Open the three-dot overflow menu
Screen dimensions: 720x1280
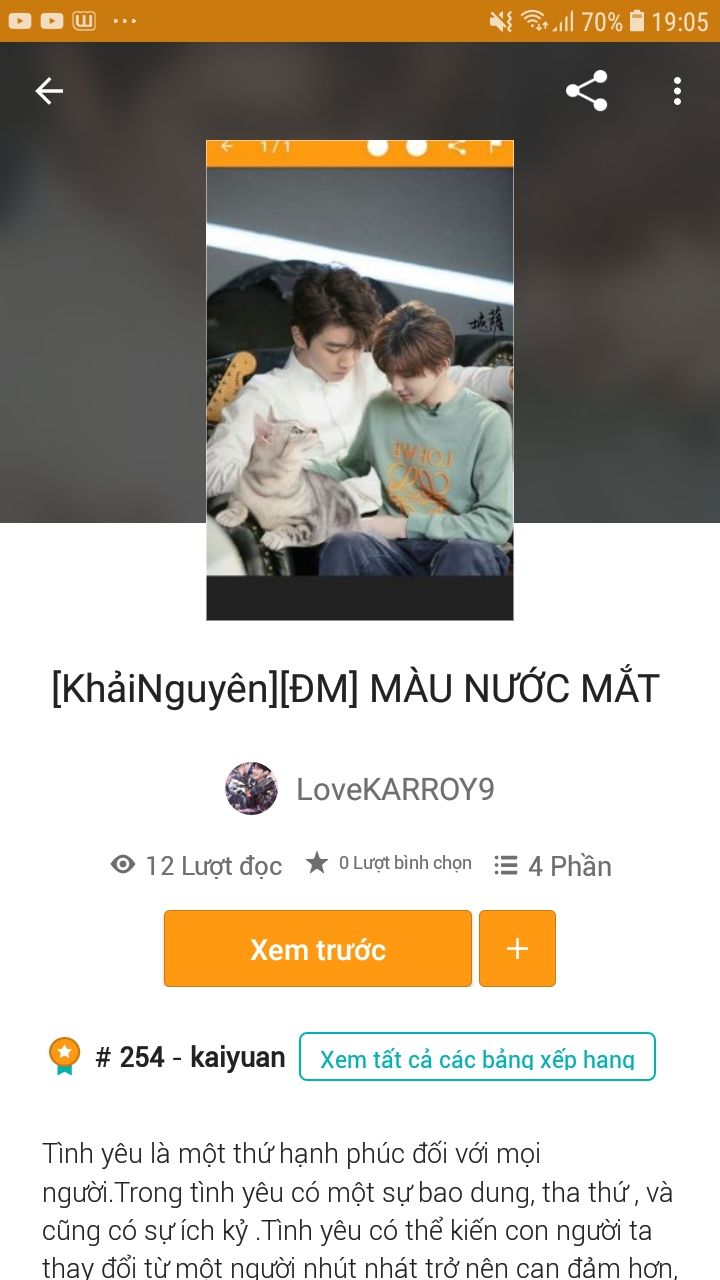(x=677, y=91)
